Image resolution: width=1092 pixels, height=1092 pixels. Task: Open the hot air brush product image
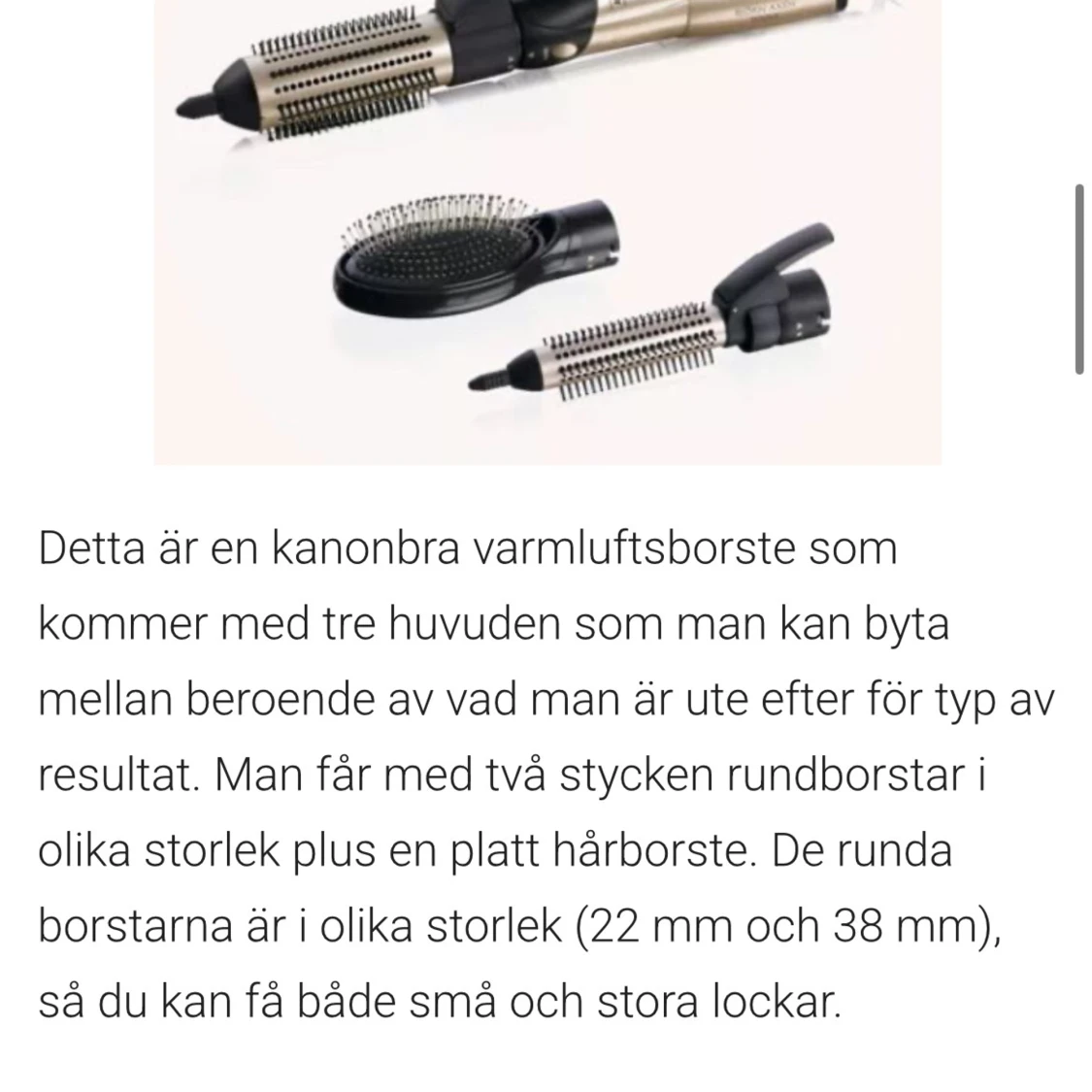pos(547,231)
